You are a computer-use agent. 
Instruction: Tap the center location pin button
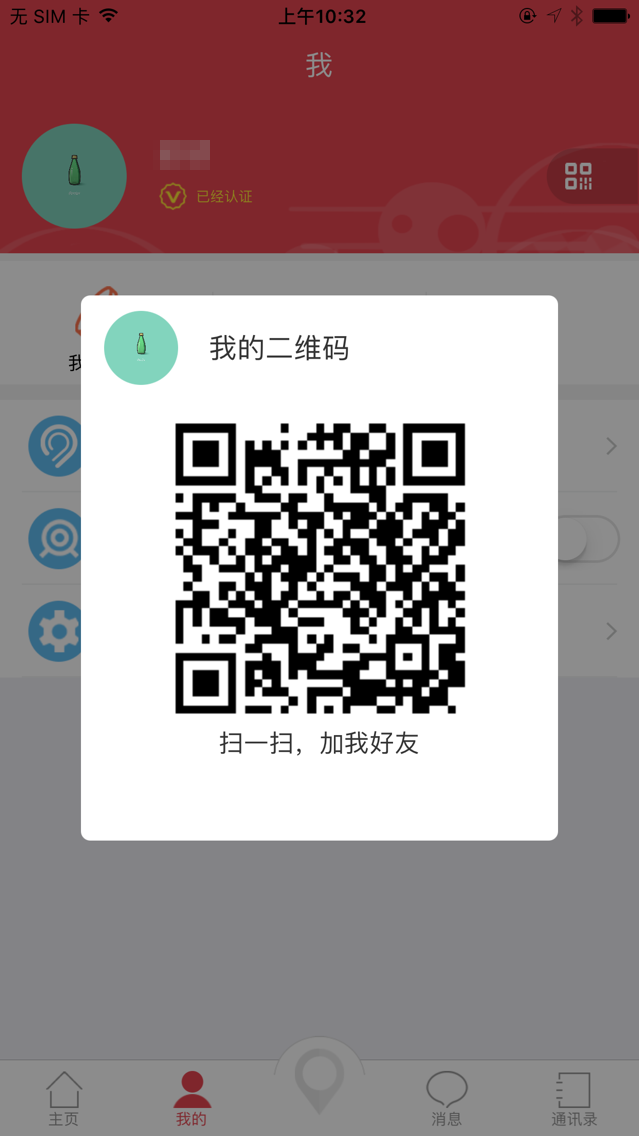319,1080
